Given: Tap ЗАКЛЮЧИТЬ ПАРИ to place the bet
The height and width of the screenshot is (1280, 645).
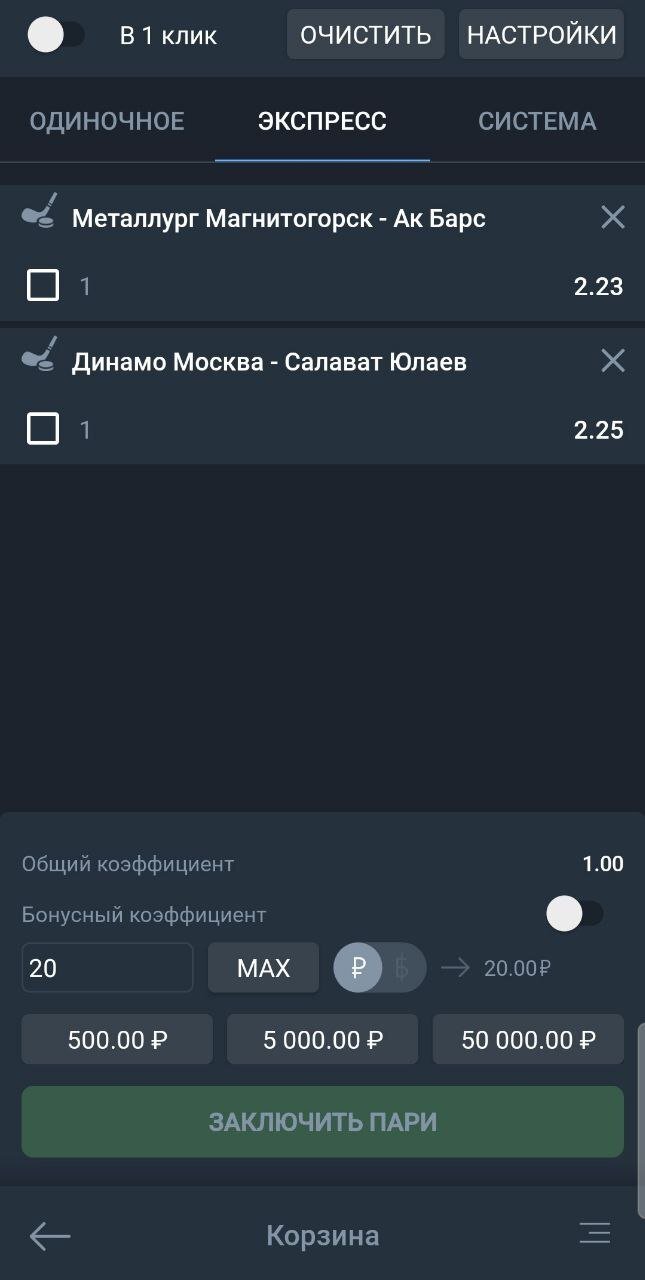Looking at the screenshot, I should [322, 1122].
